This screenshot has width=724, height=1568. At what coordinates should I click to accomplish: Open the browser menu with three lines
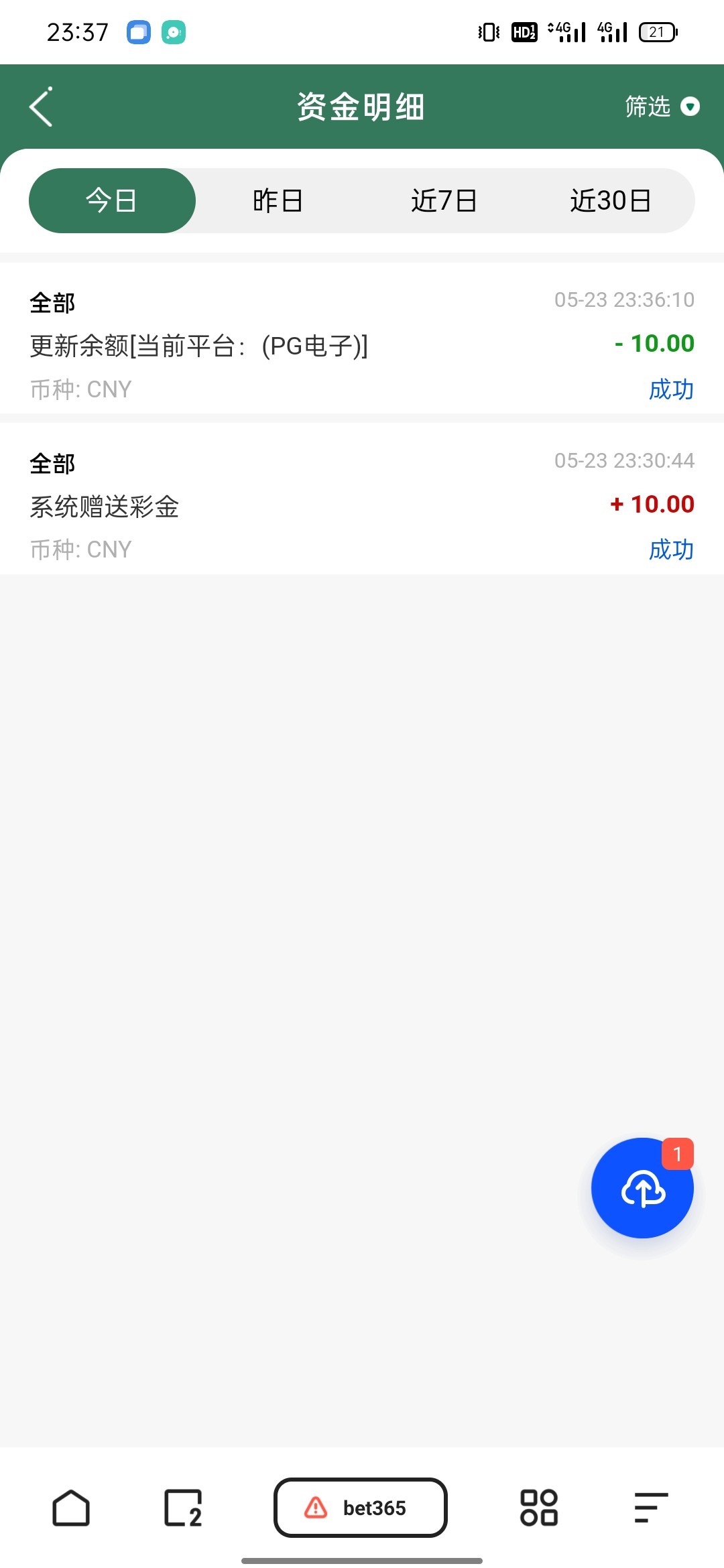(650, 1508)
